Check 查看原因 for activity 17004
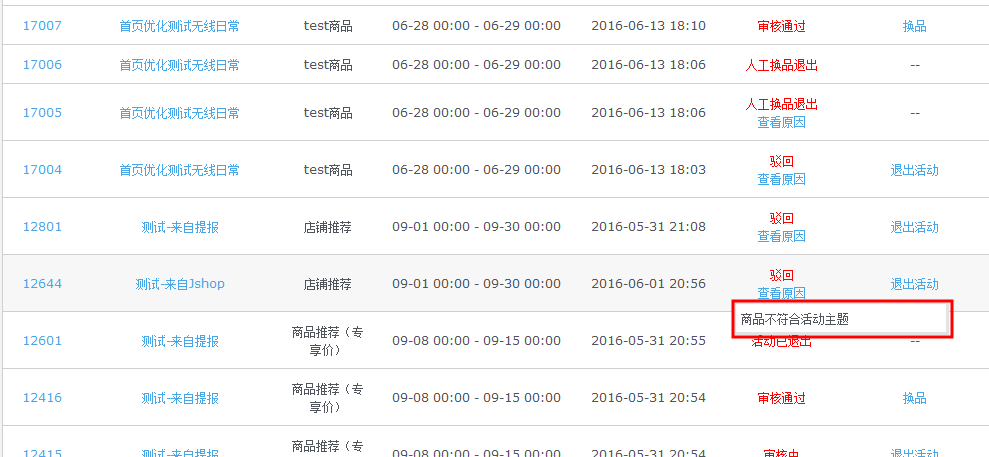Viewport: 989px width, 457px height. point(781,180)
